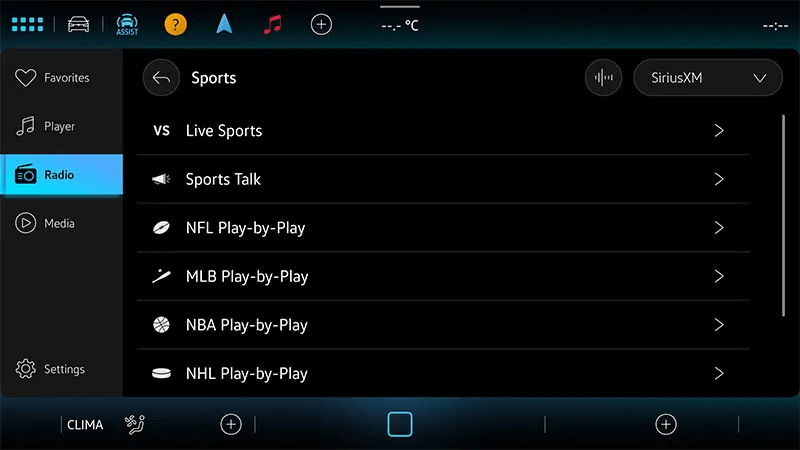Open driver ASSIST functions
Viewport: 800px width, 450px height.
click(x=127, y=24)
